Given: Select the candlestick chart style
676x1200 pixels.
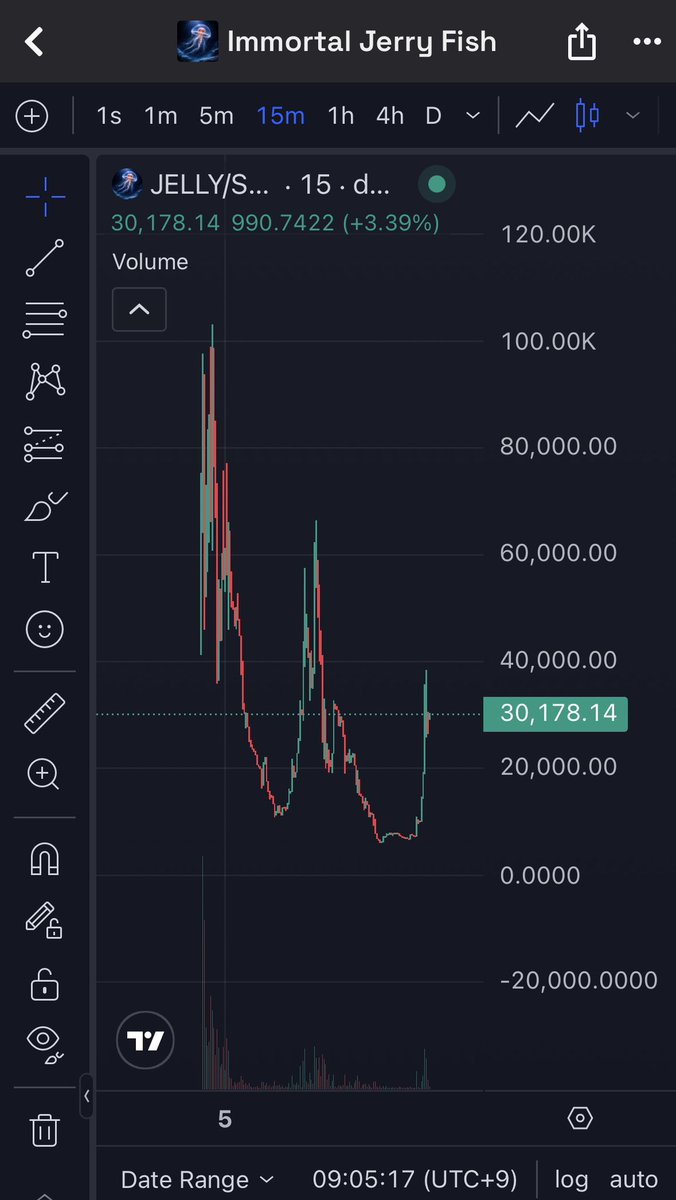Looking at the screenshot, I should pyautogui.click(x=587, y=116).
